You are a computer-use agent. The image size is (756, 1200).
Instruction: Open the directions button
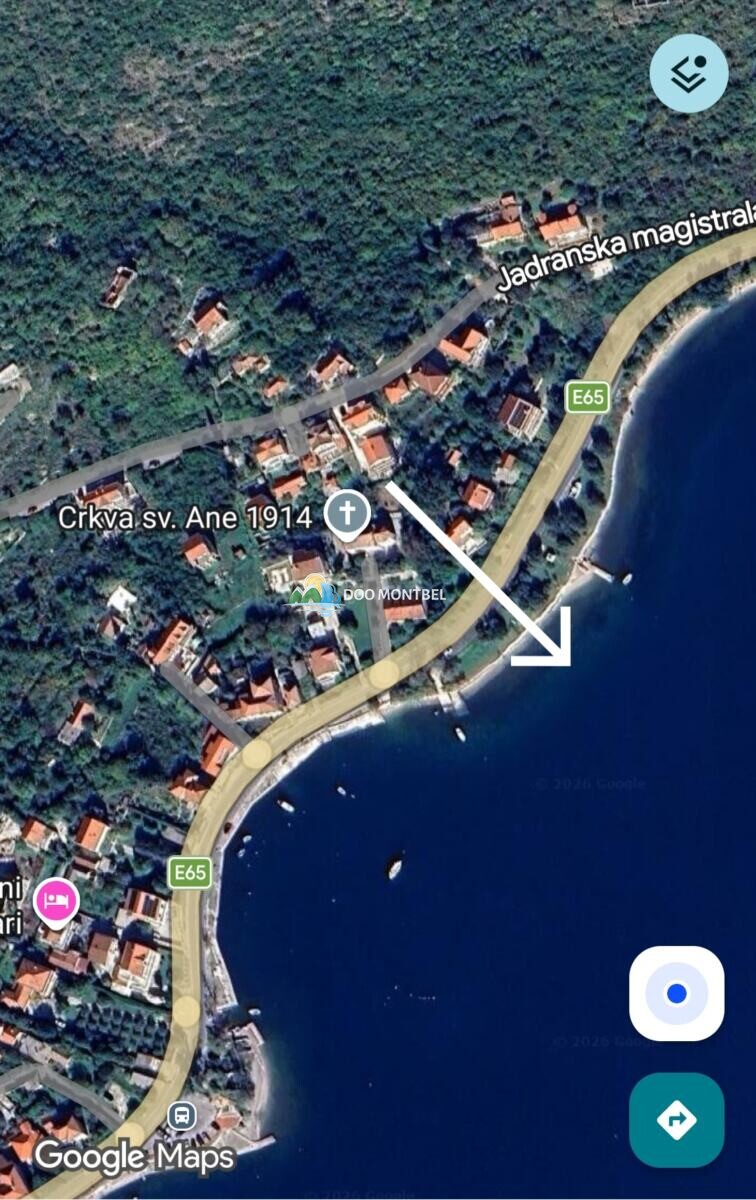coord(676,1120)
